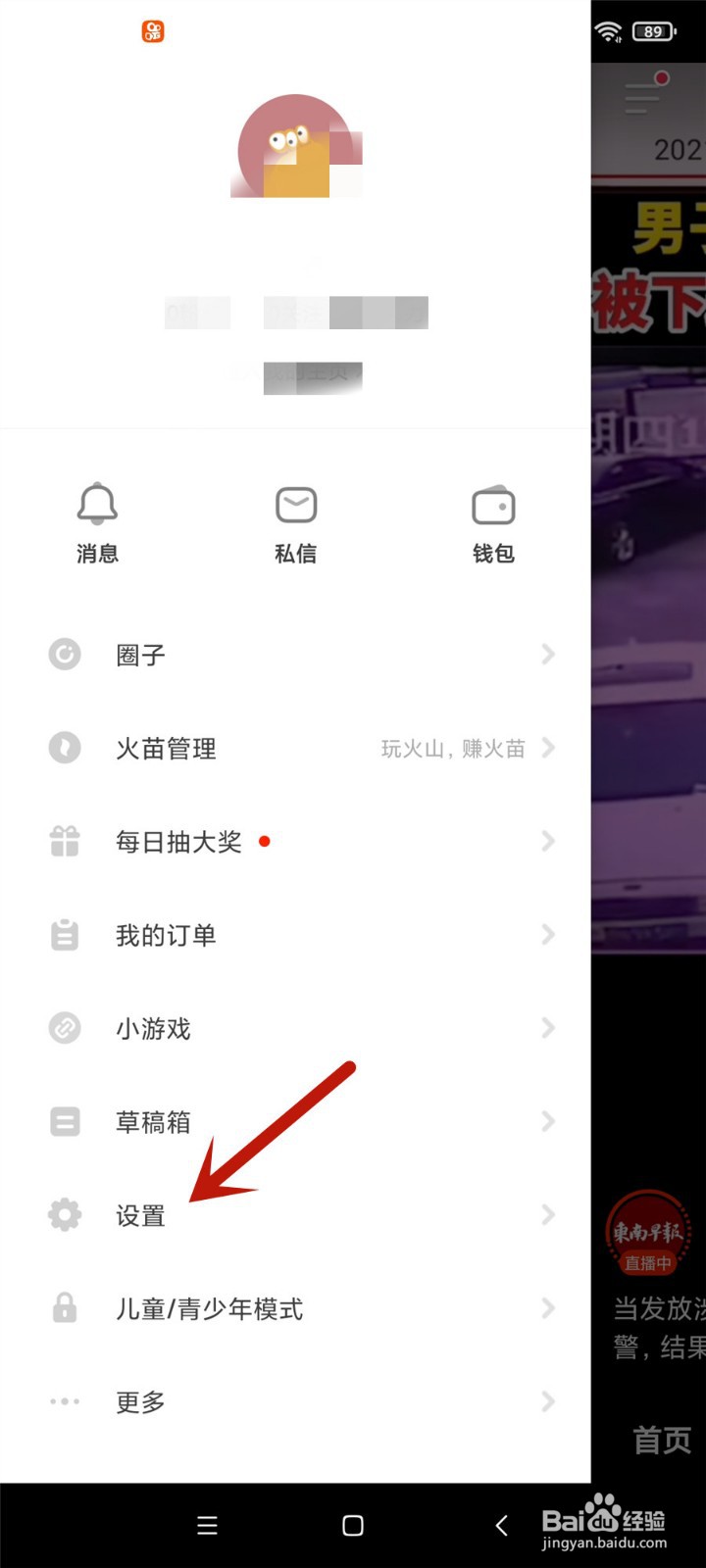Image resolution: width=706 pixels, height=1568 pixels.
Task: Enable 儿童/青少年模式 via lock icon
Action: (x=65, y=1307)
